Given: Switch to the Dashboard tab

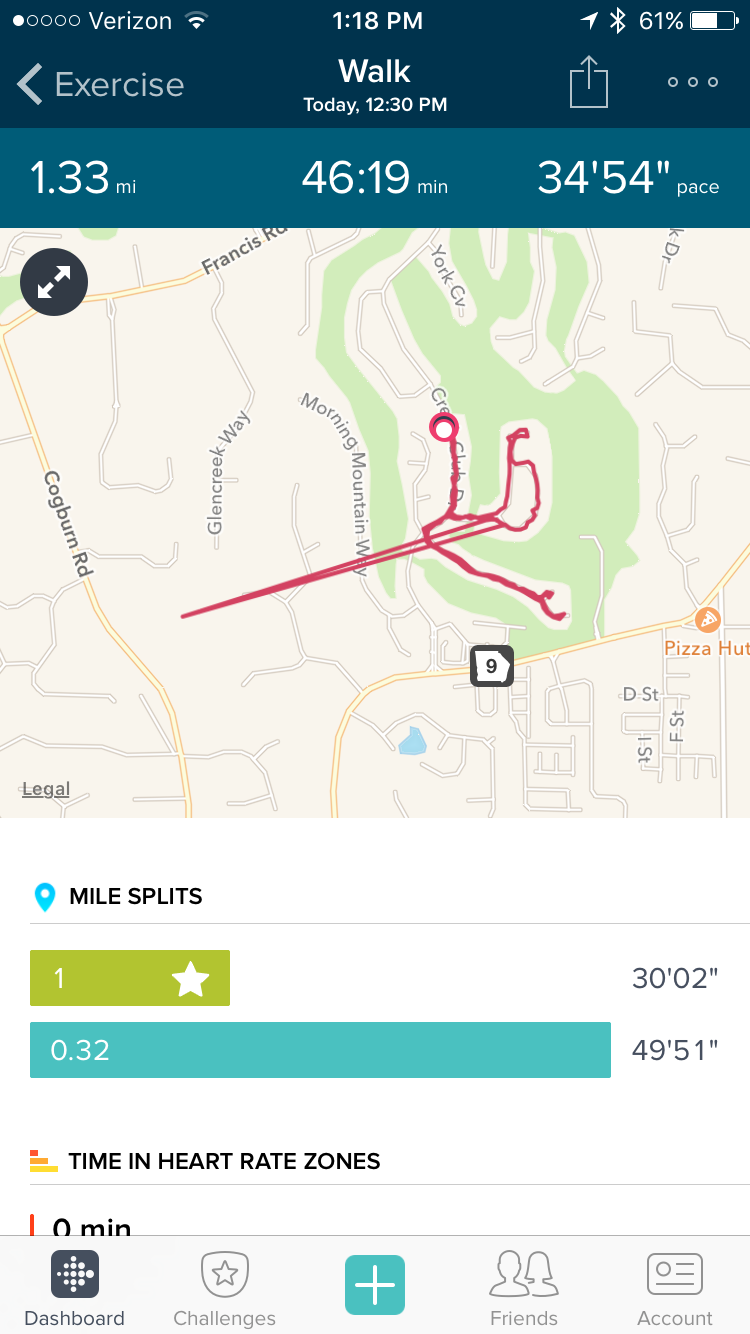Looking at the screenshot, I should [75, 1288].
